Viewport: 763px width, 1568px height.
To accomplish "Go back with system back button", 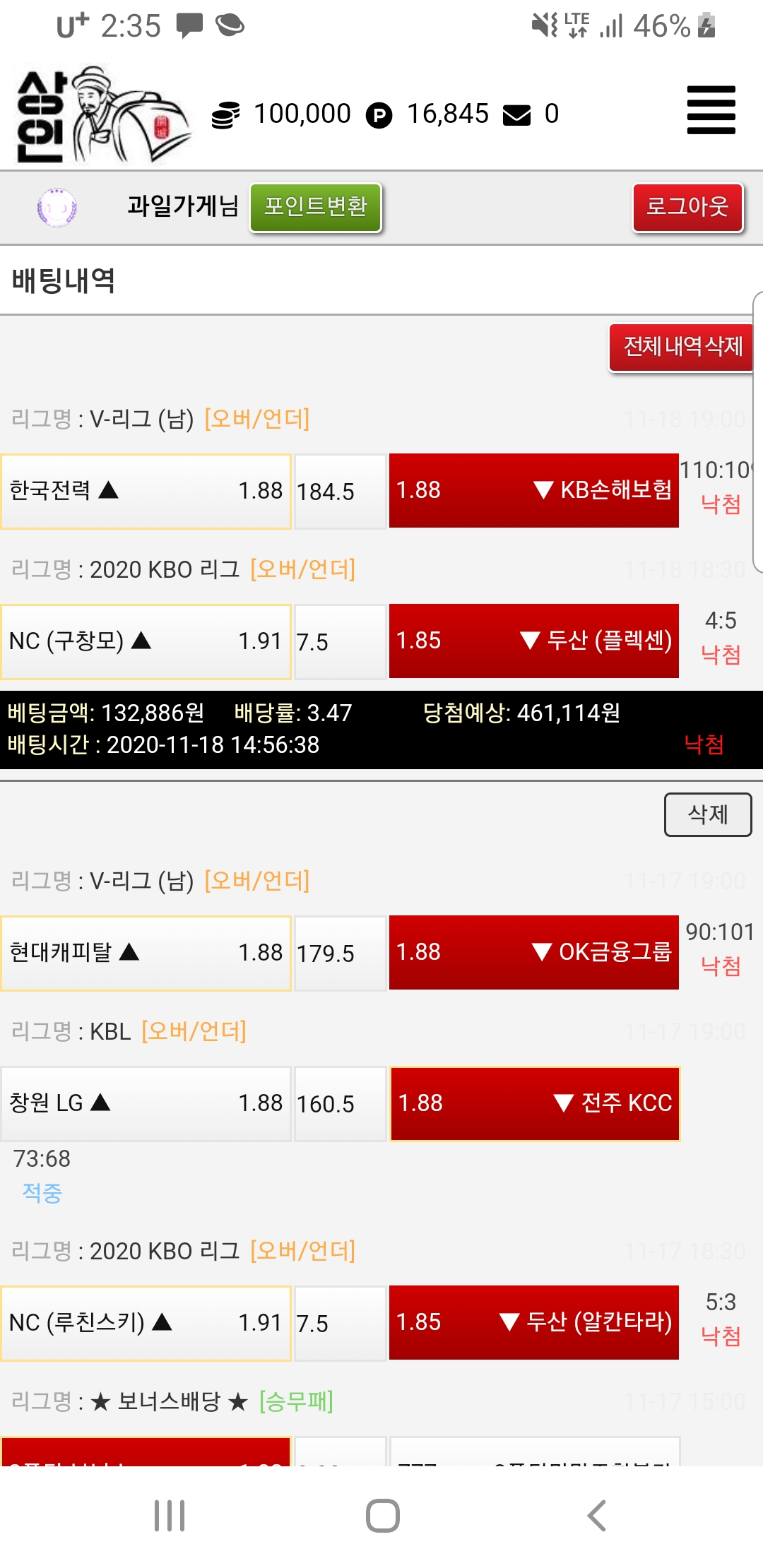I will 596,1516.
